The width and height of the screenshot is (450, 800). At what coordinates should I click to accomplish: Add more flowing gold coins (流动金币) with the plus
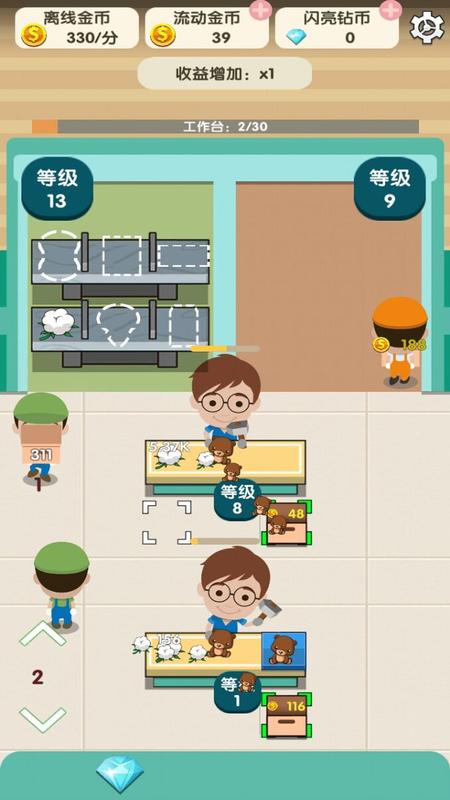[260, 10]
